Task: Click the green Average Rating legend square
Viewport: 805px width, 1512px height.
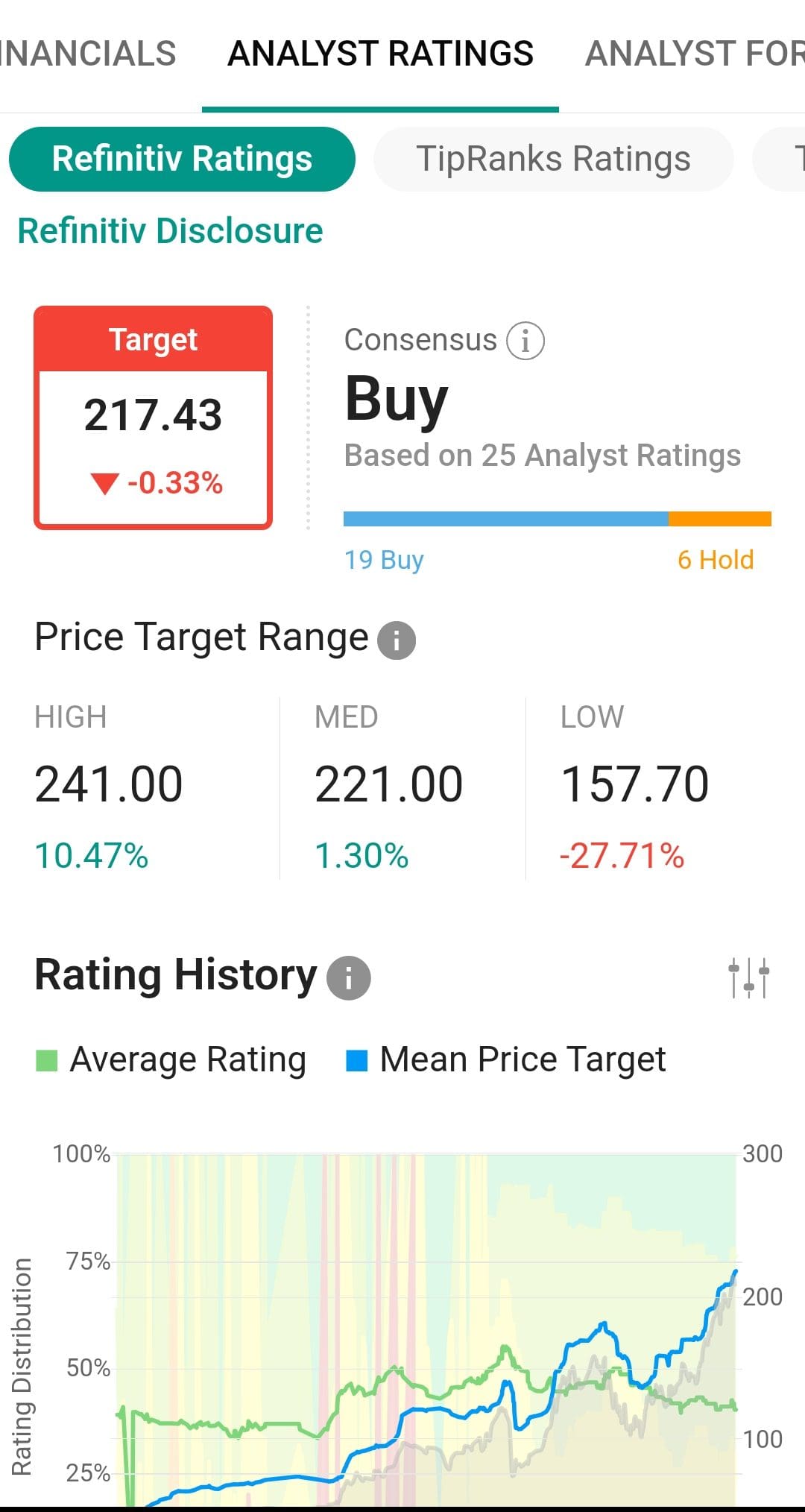Action: click(46, 1059)
